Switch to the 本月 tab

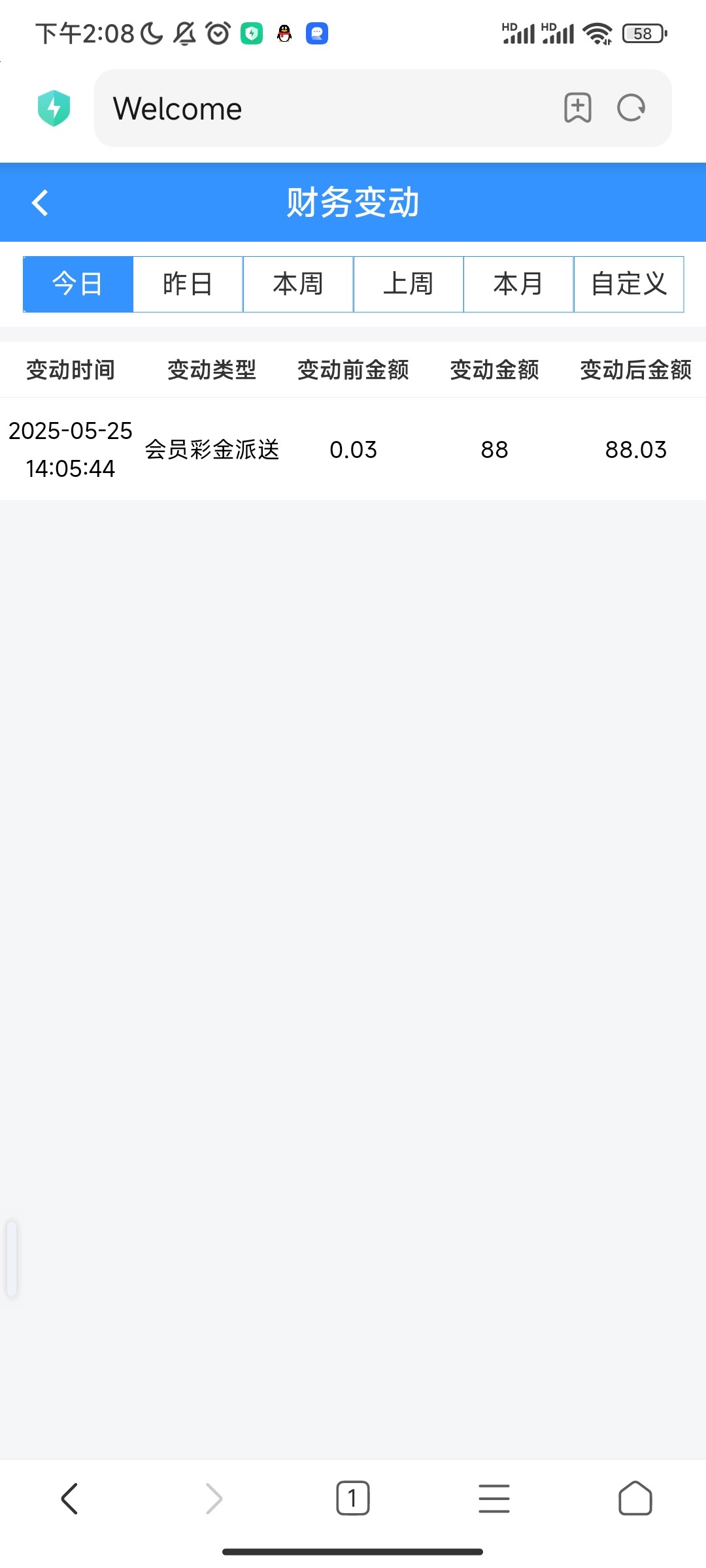pos(518,284)
